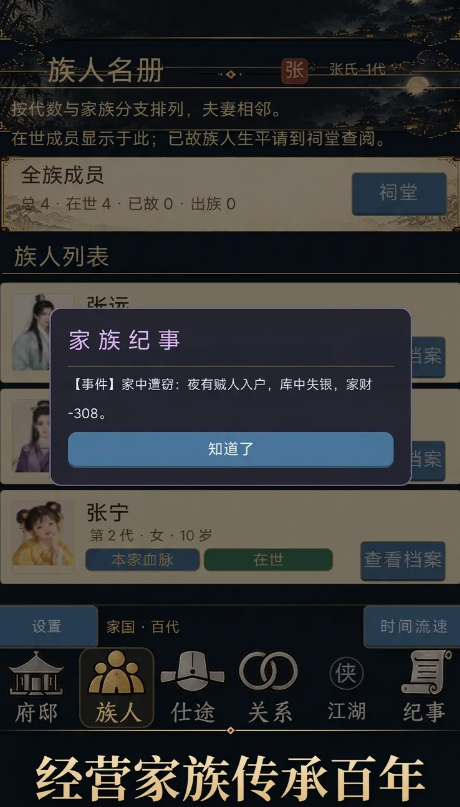
Task: Switch to the 府邸 tab
Action: pos(36,688)
